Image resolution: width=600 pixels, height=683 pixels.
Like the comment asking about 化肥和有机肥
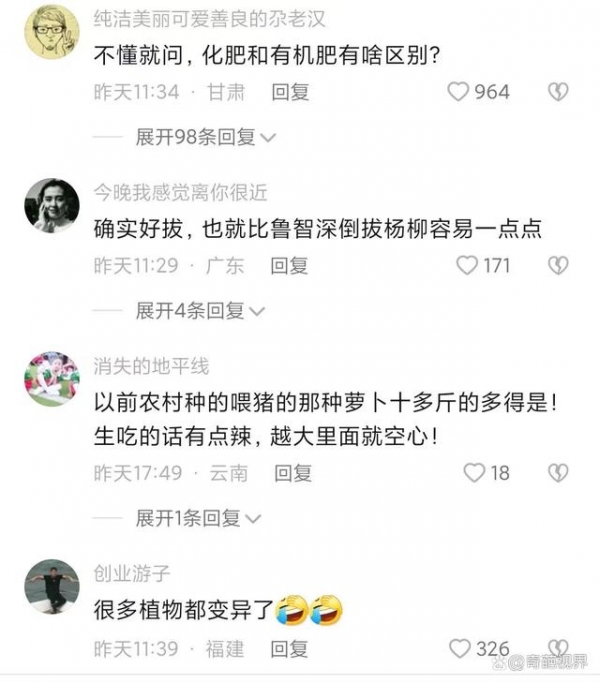coord(458,92)
